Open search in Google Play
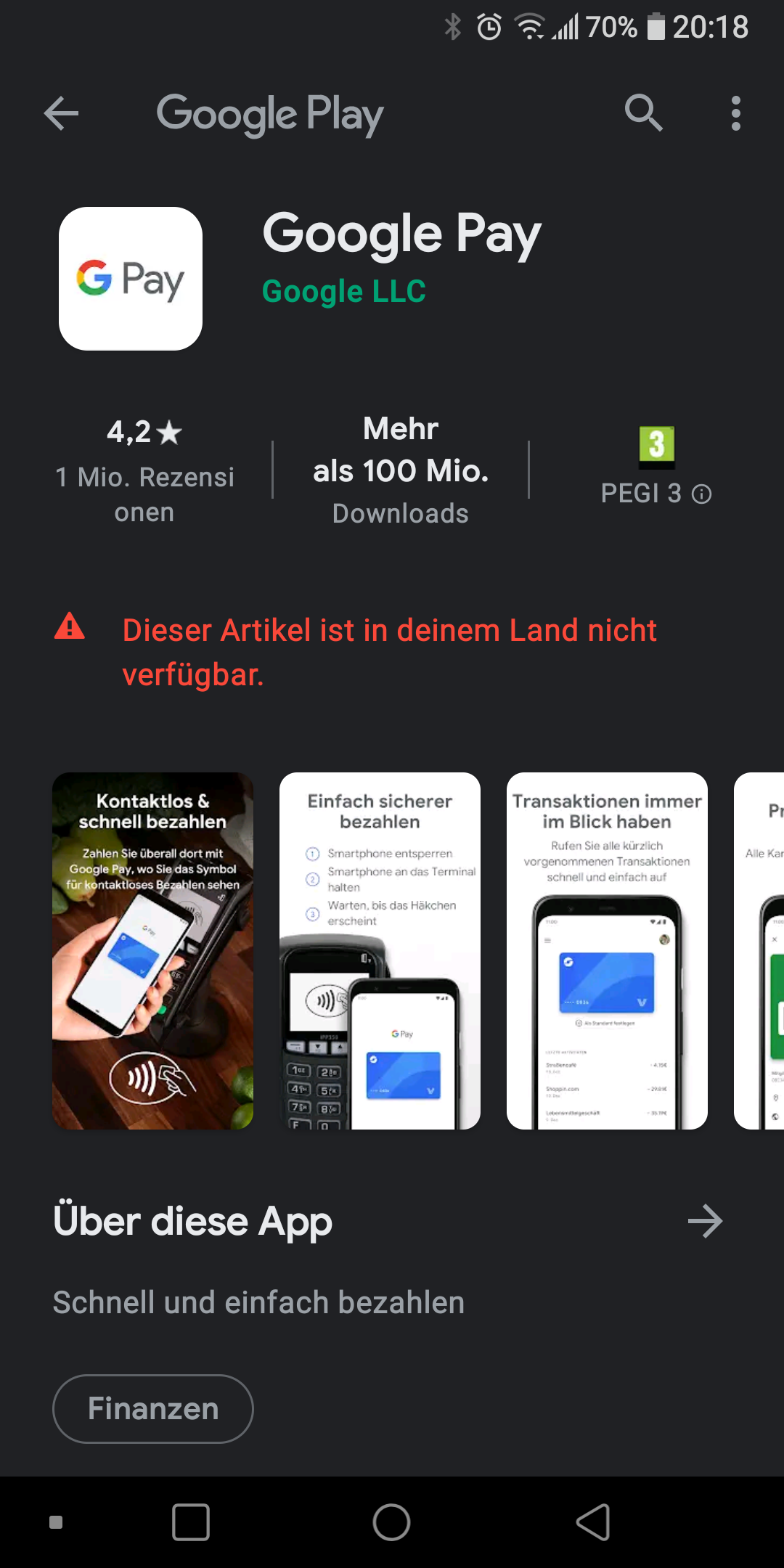The width and height of the screenshot is (784, 1568). pos(643,113)
